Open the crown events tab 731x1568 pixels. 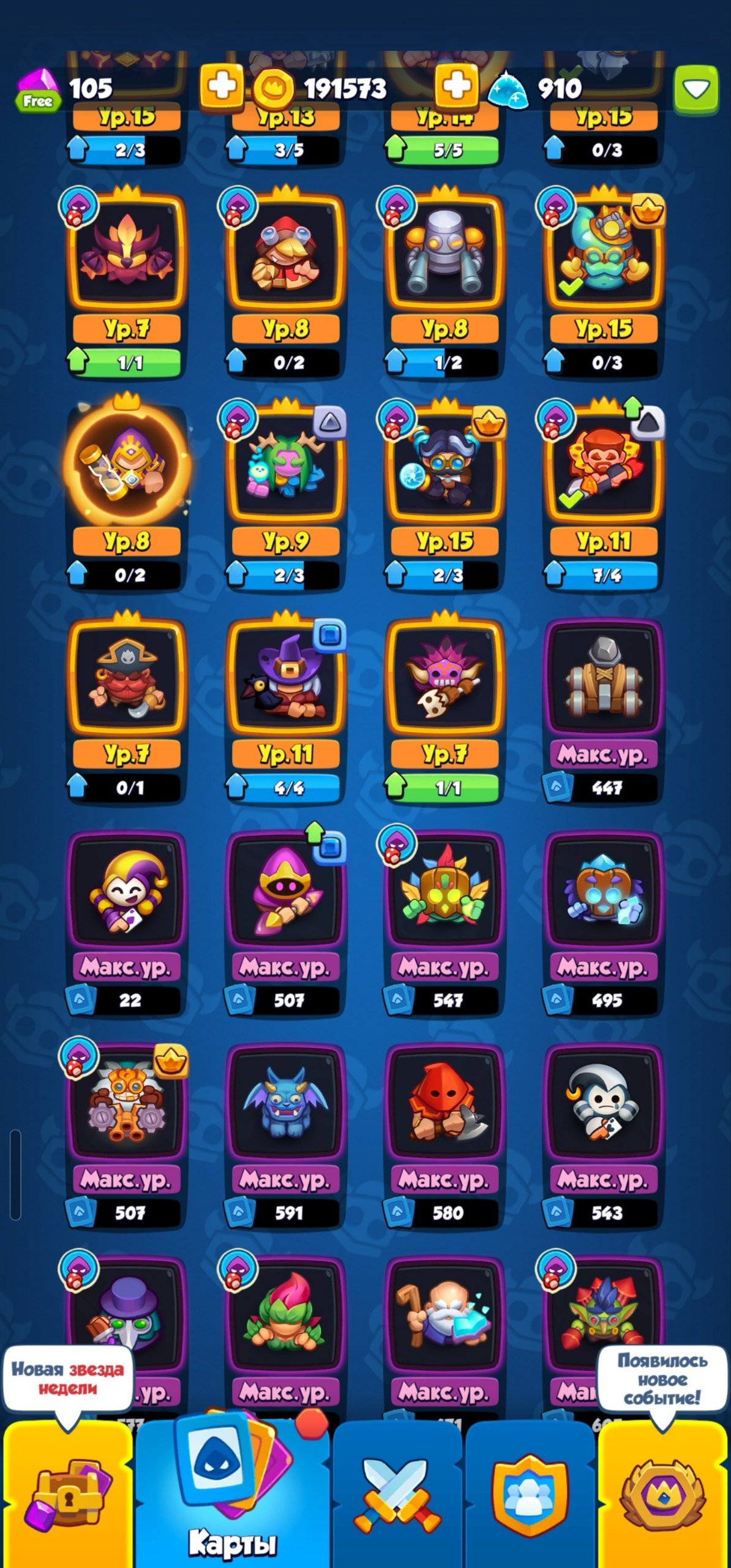[x=663, y=1494]
